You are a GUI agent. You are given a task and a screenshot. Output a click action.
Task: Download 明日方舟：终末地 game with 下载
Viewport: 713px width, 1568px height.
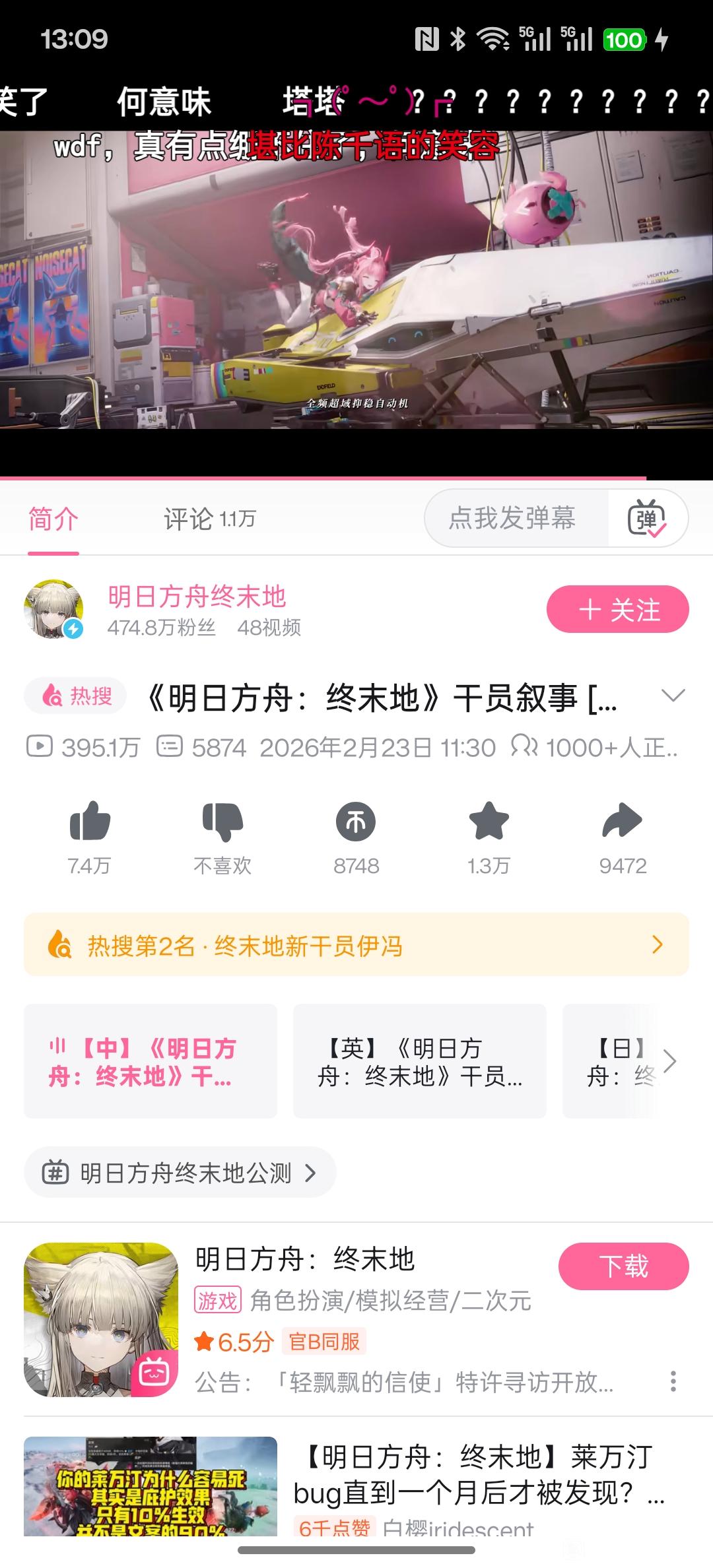tap(623, 1266)
